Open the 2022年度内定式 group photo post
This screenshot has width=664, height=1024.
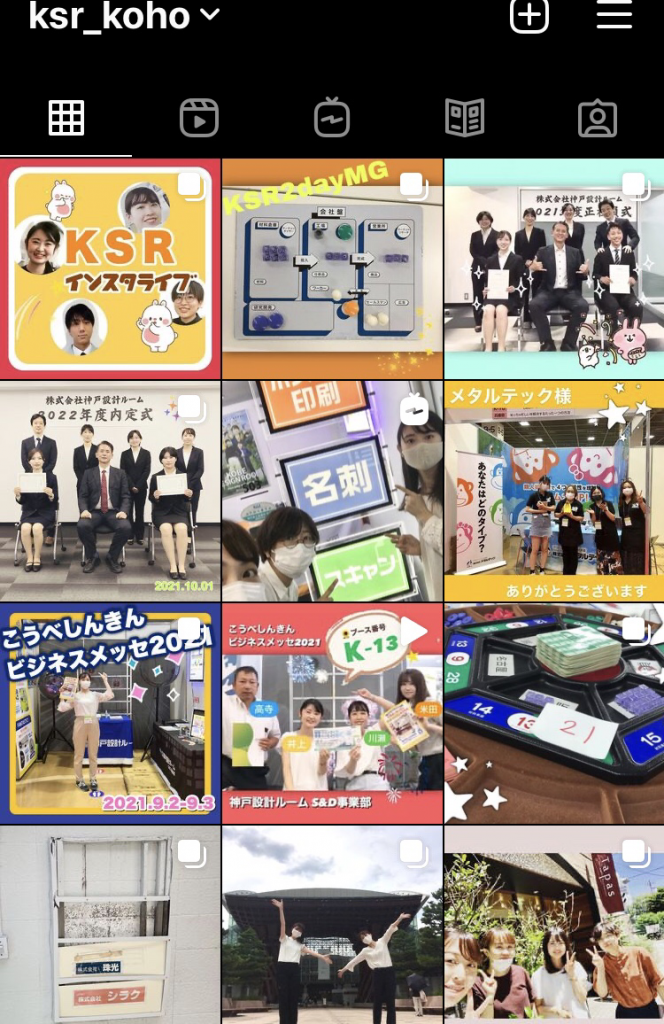coord(110,490)
